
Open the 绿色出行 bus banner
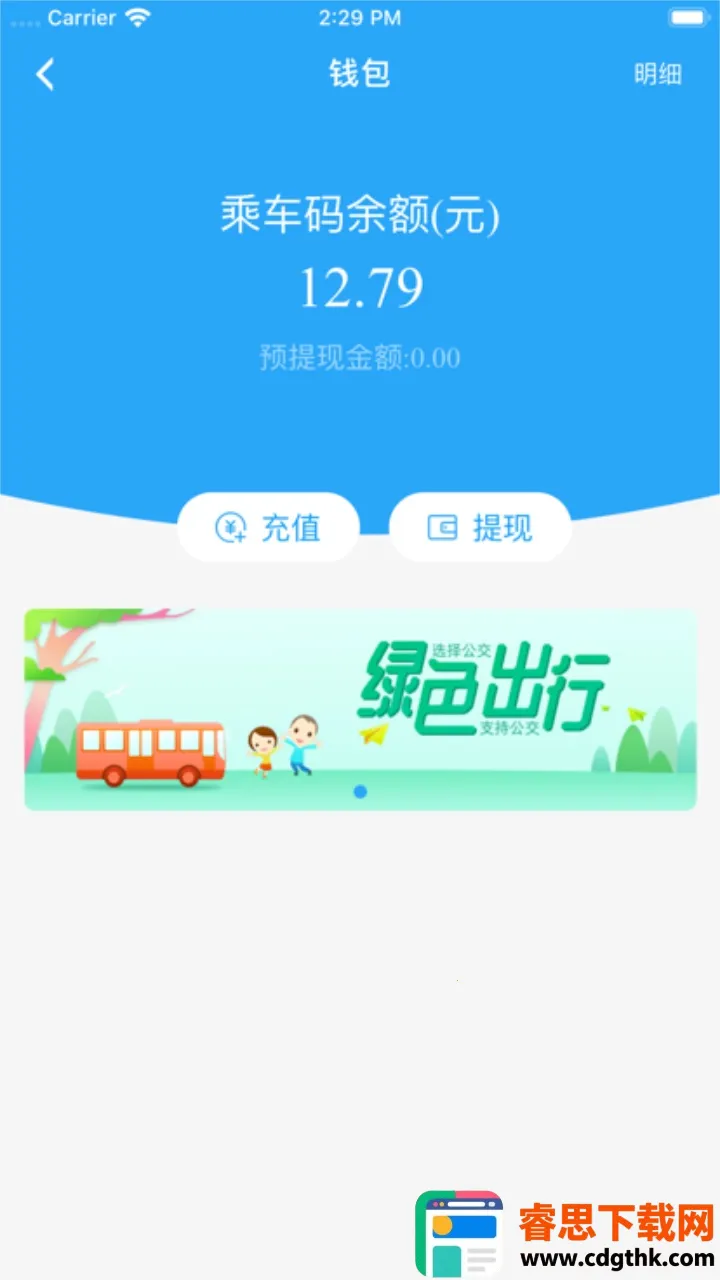360,709
